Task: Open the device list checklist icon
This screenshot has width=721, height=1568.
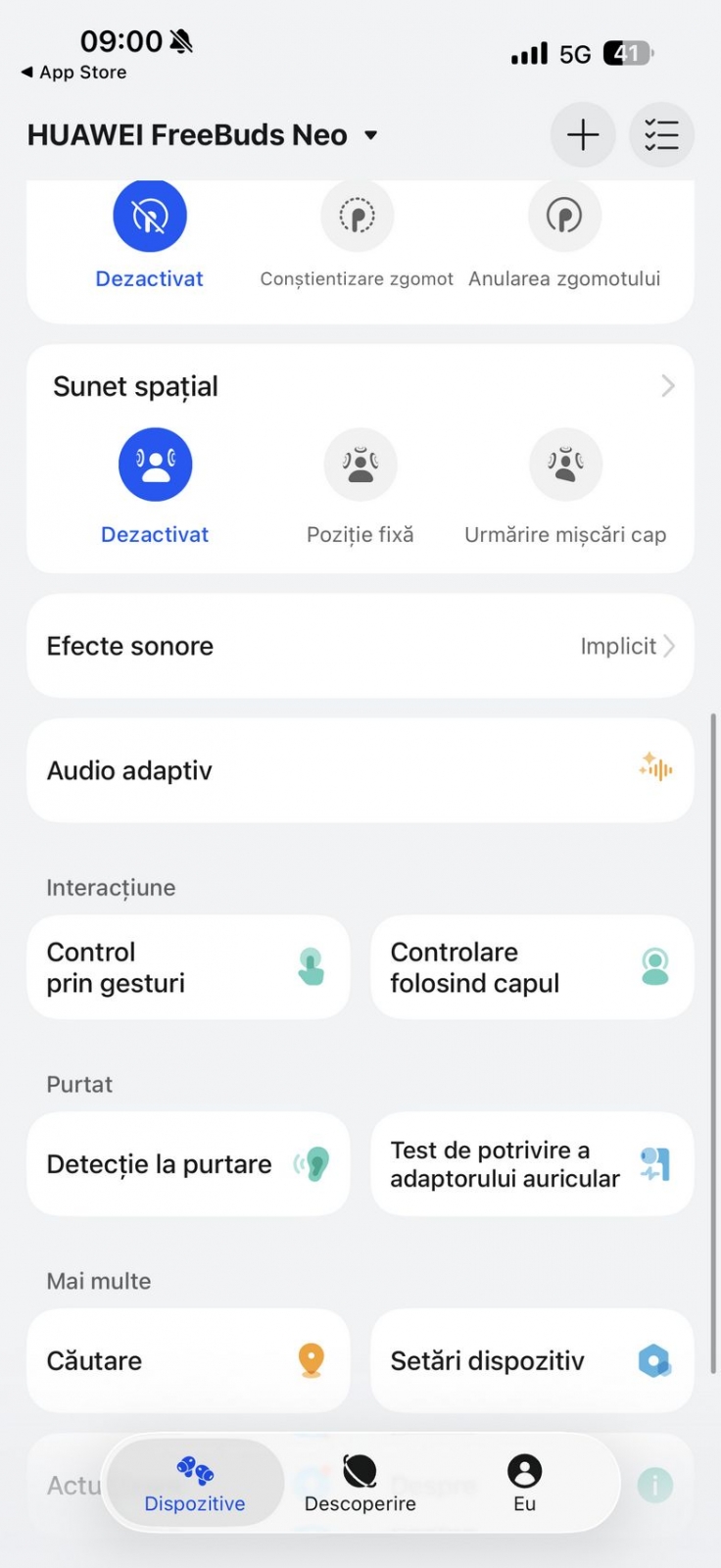Action: (x=661, y=134)
